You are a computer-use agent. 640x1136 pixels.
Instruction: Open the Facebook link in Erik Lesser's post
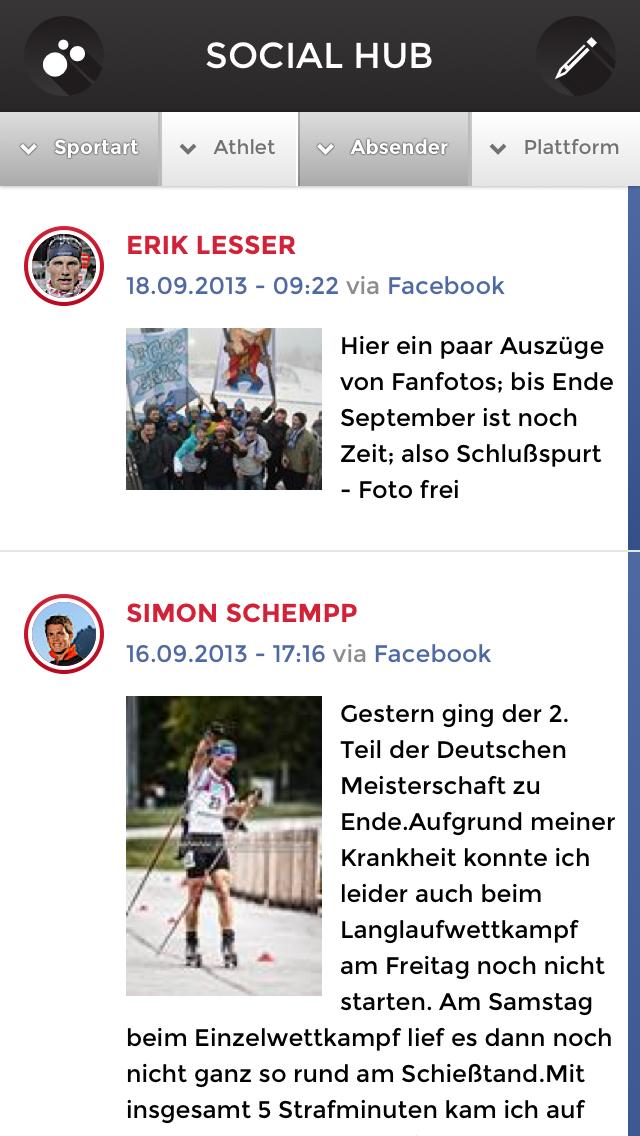coord(446,286)
